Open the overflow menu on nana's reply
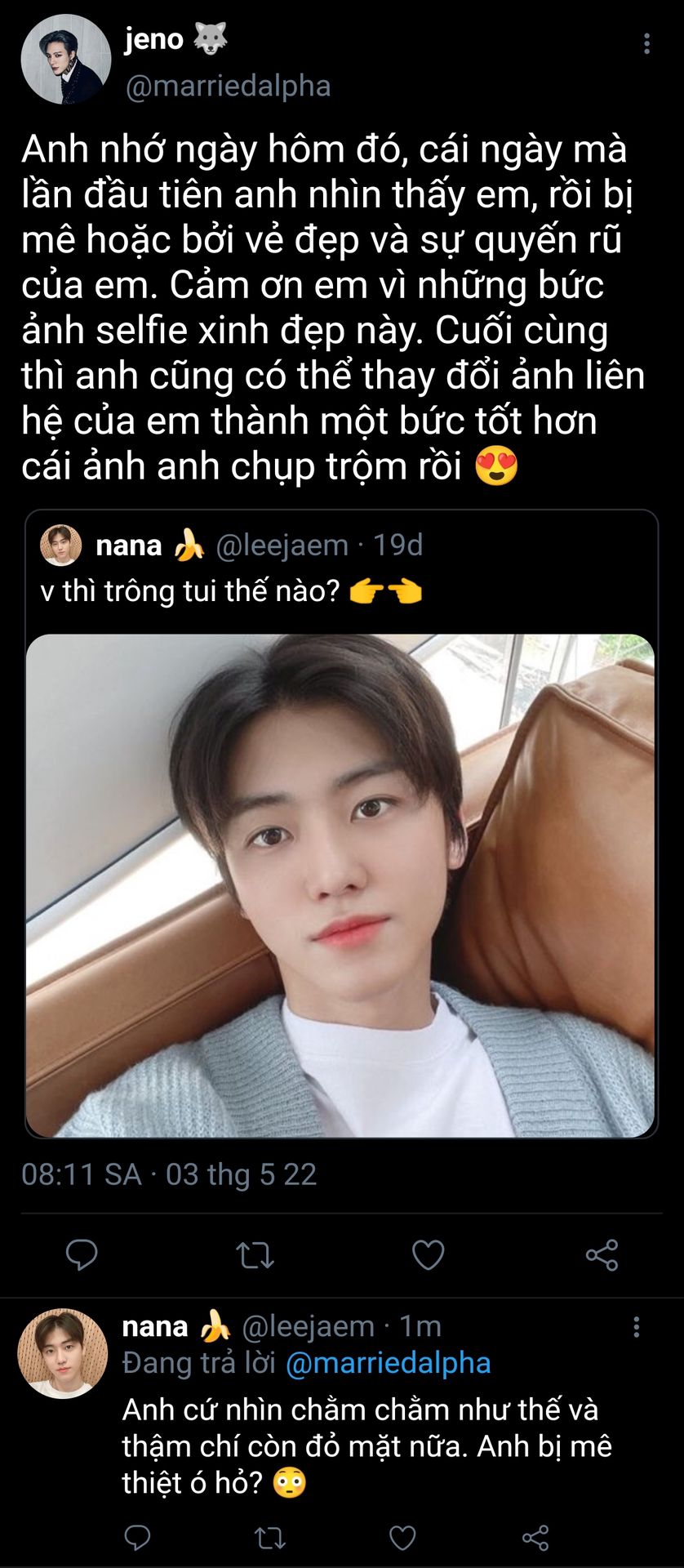 click(637, 1326)
